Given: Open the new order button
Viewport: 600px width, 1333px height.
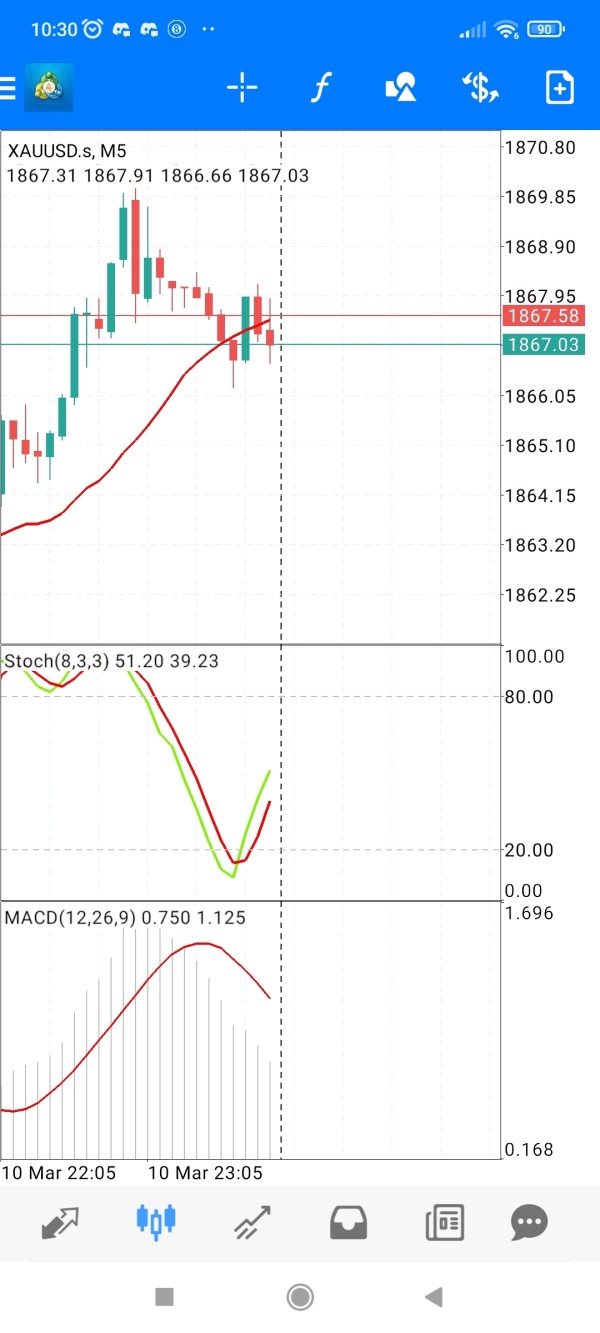Looking at the screenshot, I should [560, 88].
